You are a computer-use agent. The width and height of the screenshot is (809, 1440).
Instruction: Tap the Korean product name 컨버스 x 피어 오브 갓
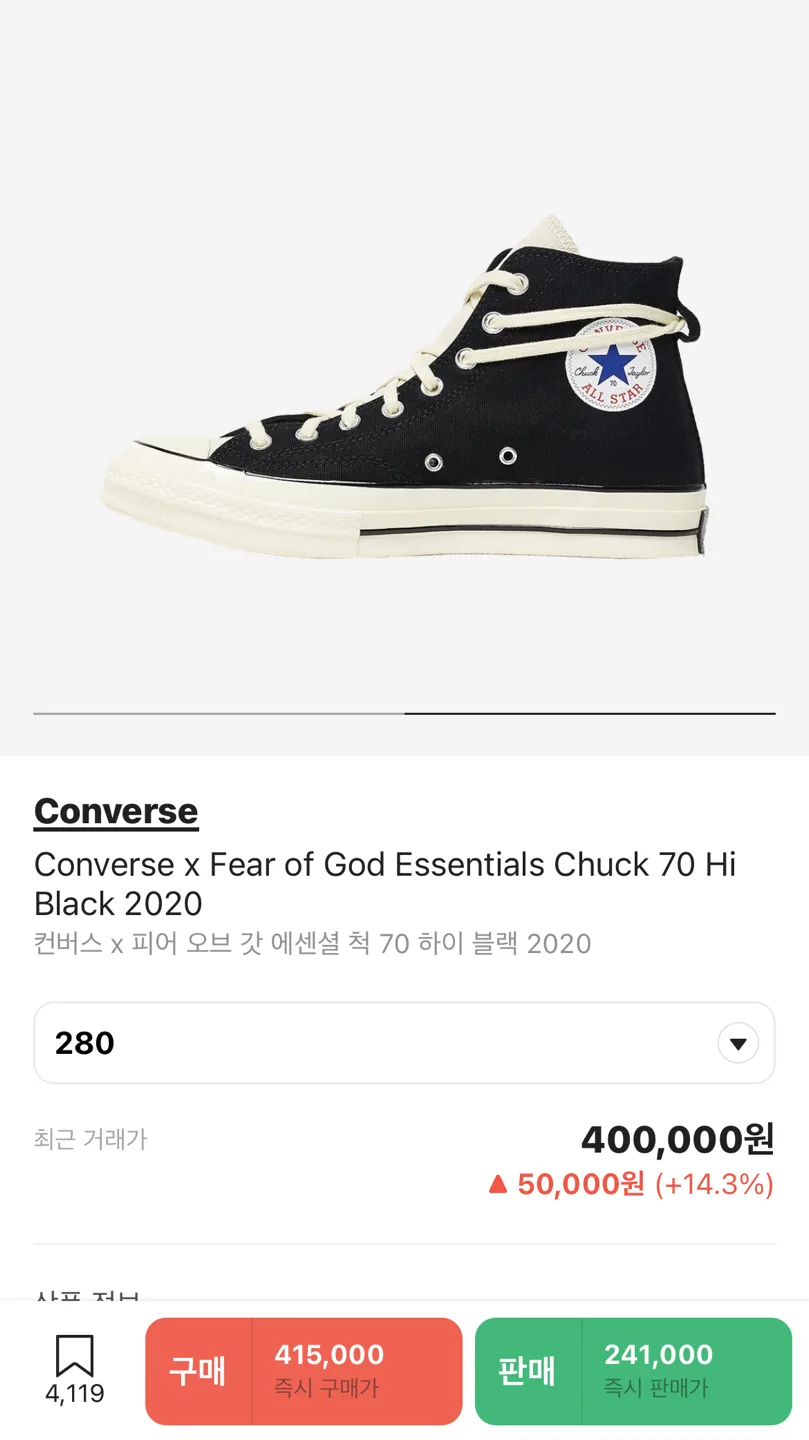pyautogui.click(x=310, y=943)
